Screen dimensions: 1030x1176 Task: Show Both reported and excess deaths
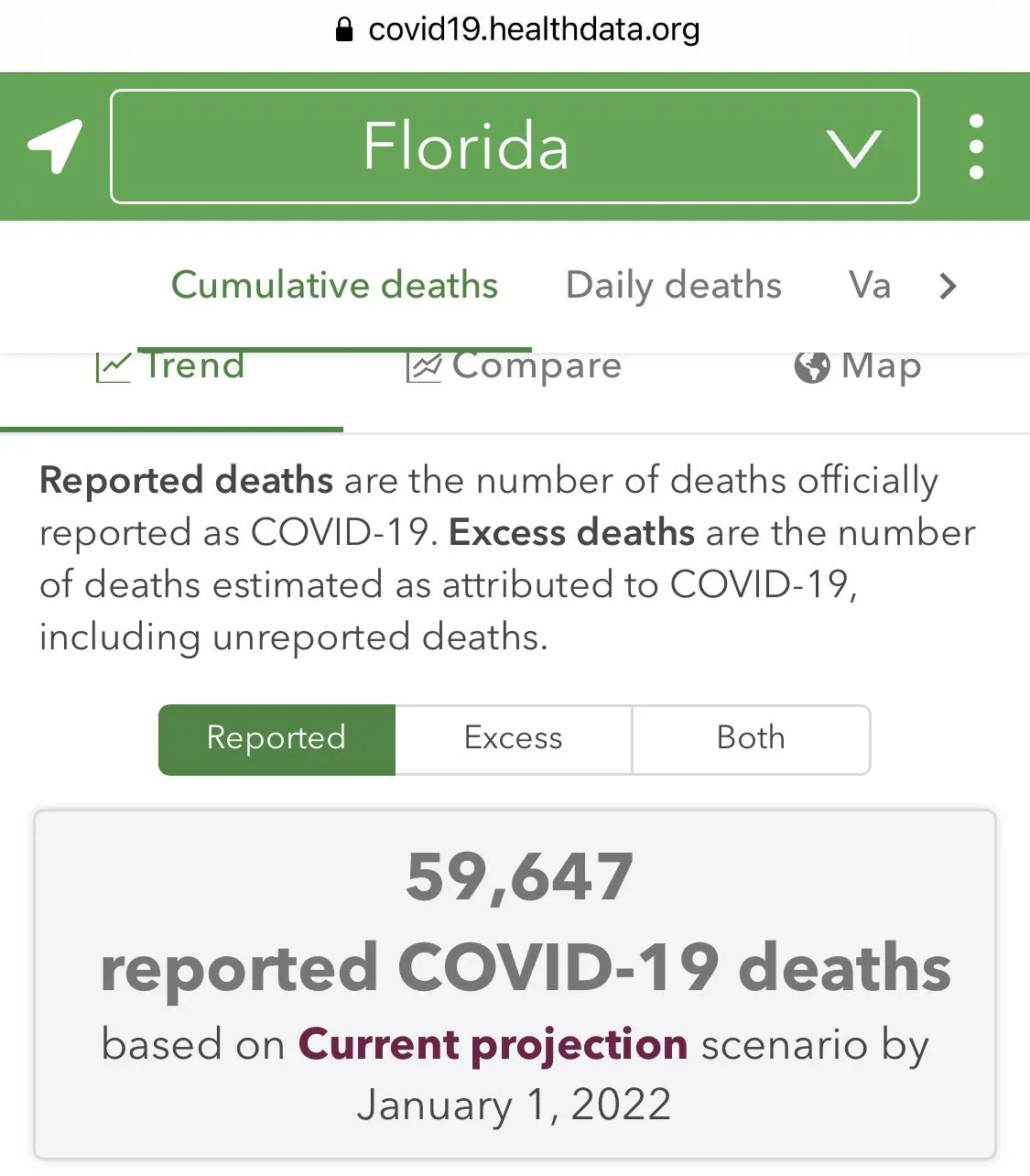tap(751, 739)
